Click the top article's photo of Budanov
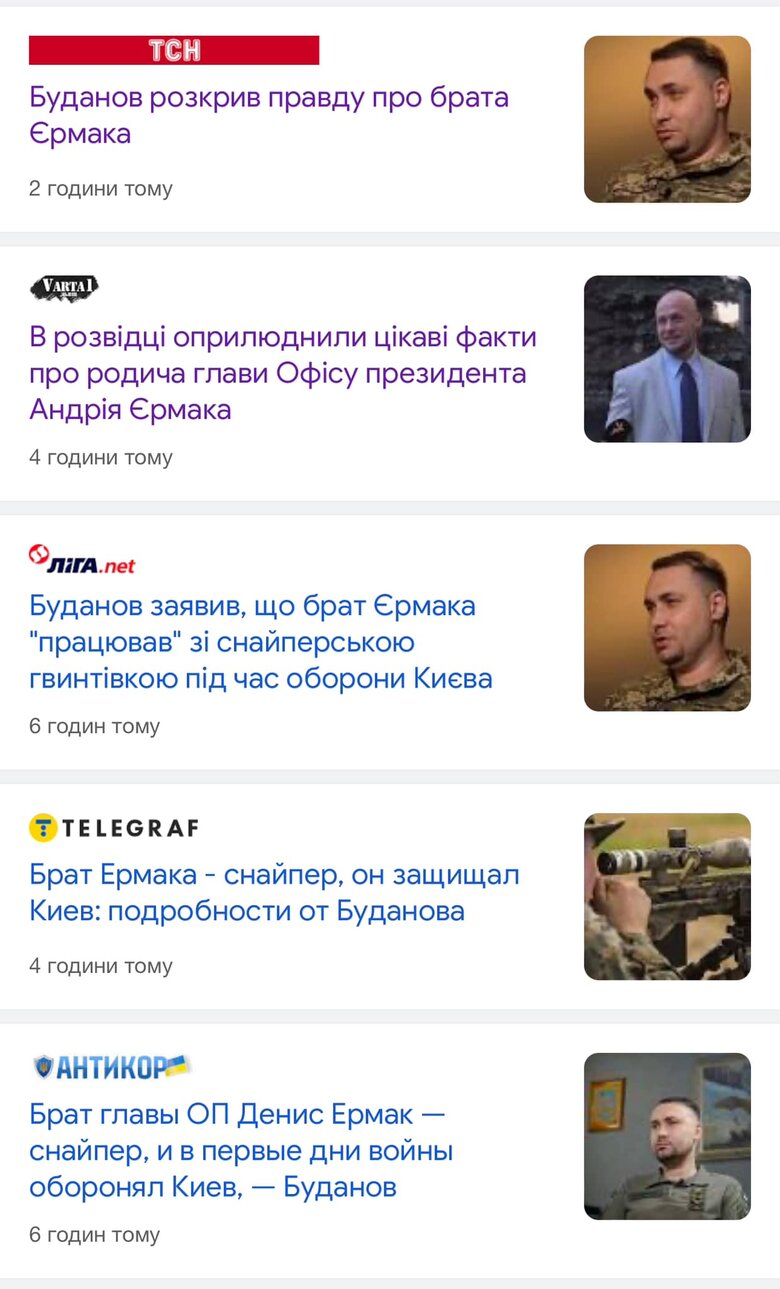Image resolution: width=780 pixels, height=1289 pixels. [x=667, y=118]
